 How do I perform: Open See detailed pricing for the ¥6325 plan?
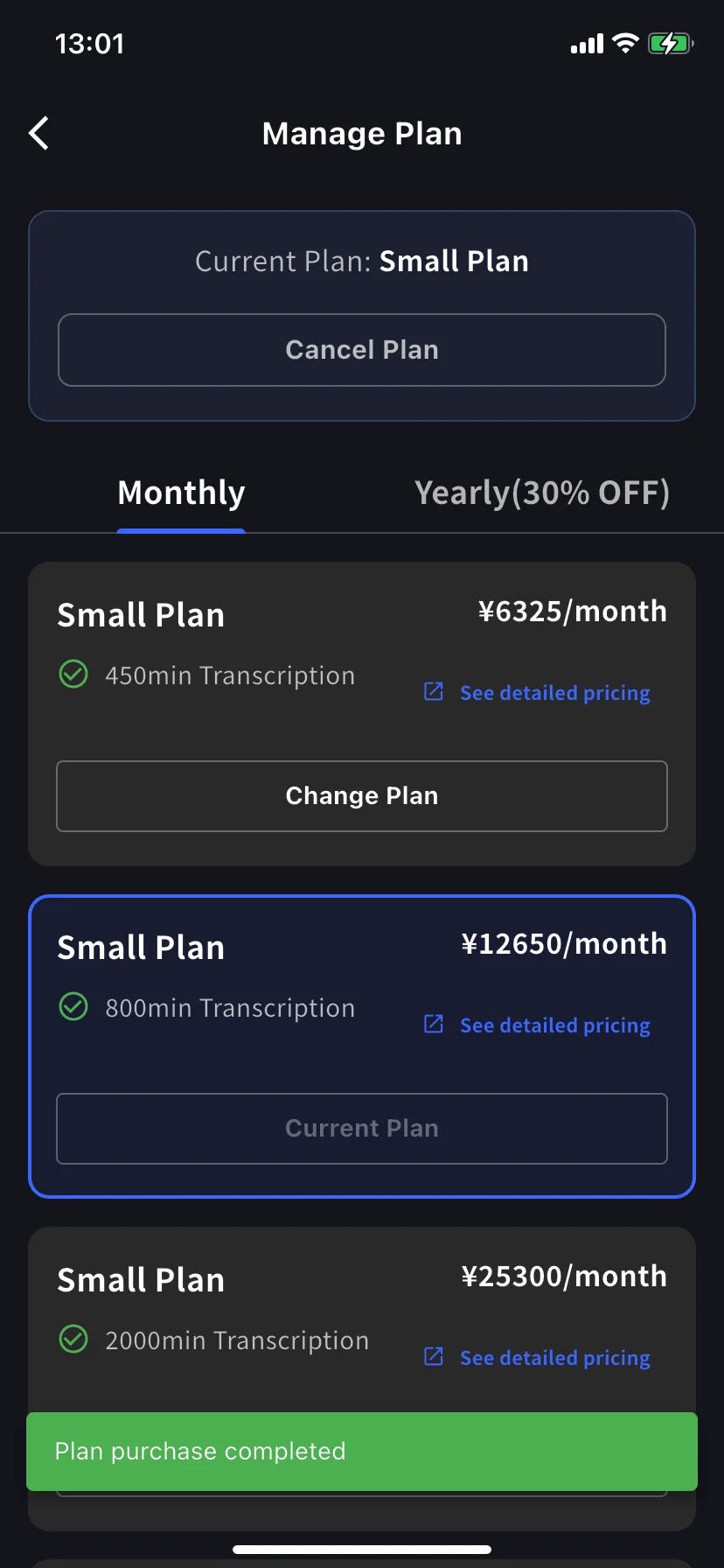pyautogui.click(x=554, y=692)
